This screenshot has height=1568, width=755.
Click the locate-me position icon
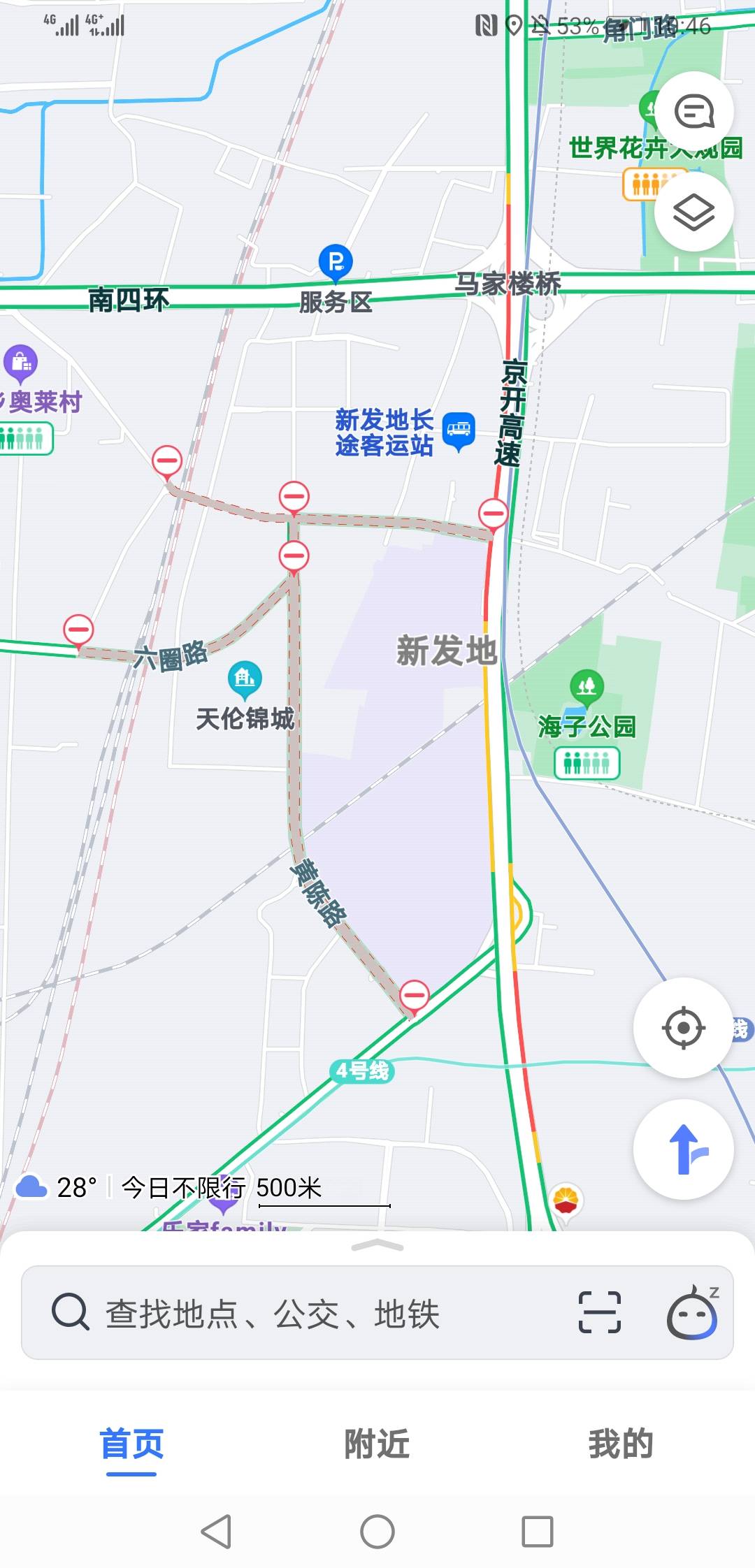tap(682, 1027)
